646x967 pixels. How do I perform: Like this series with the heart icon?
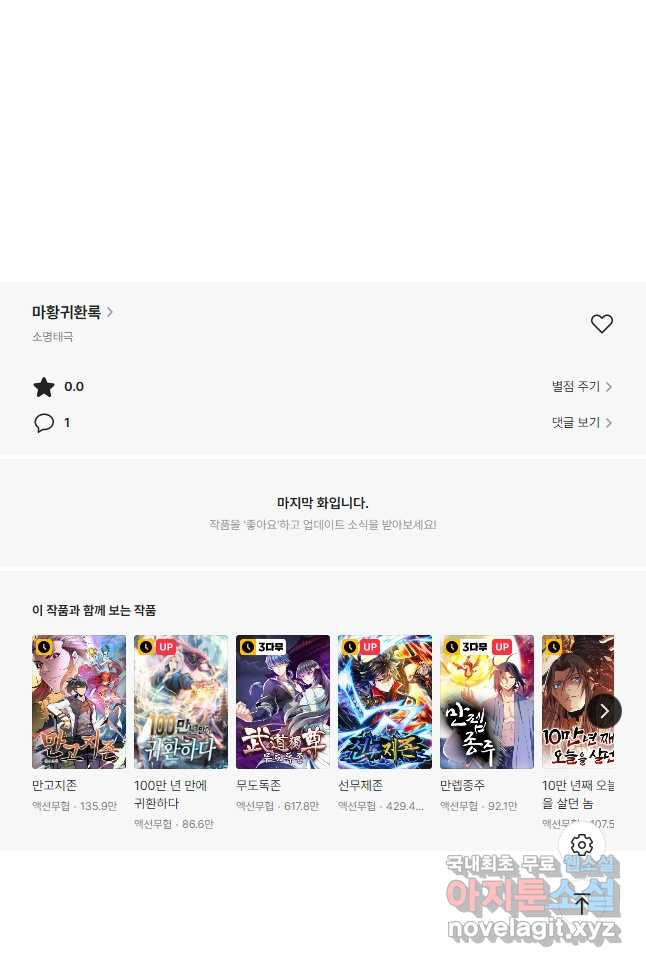tap(601, 324)
